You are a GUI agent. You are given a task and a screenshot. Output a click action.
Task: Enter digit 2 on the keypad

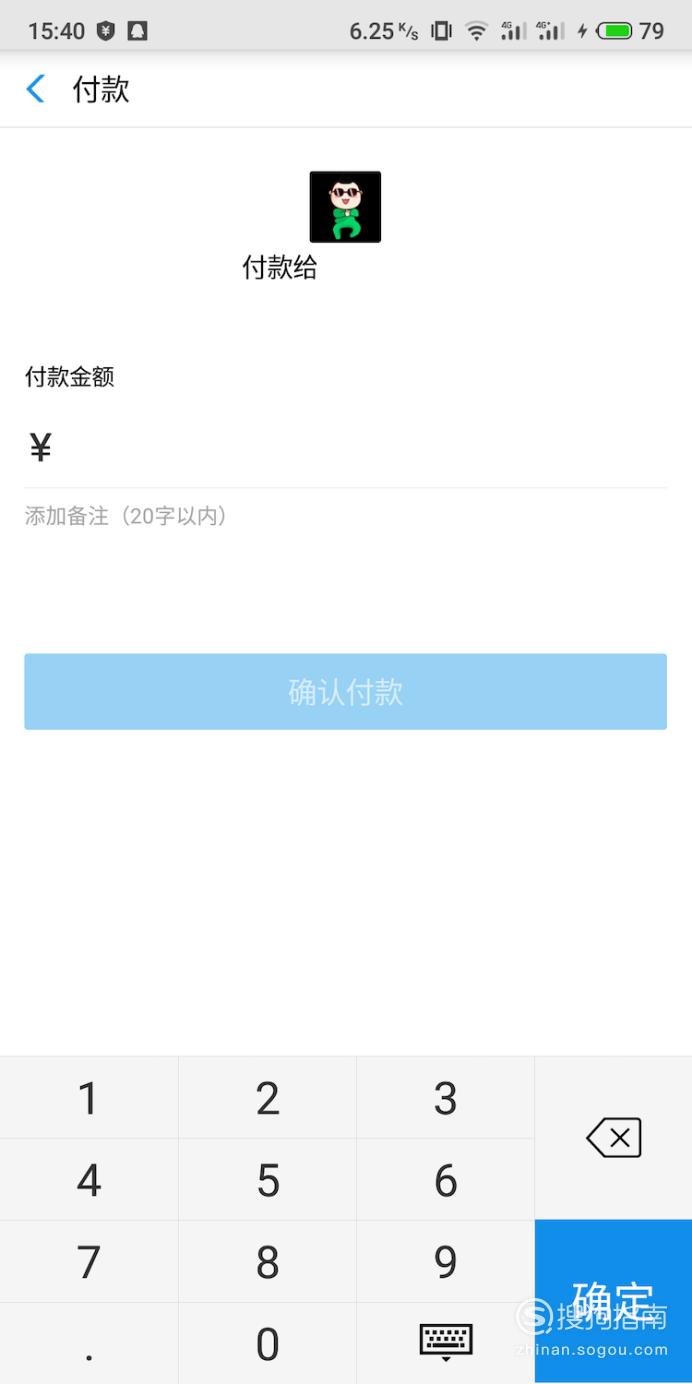click(267, 1098)
